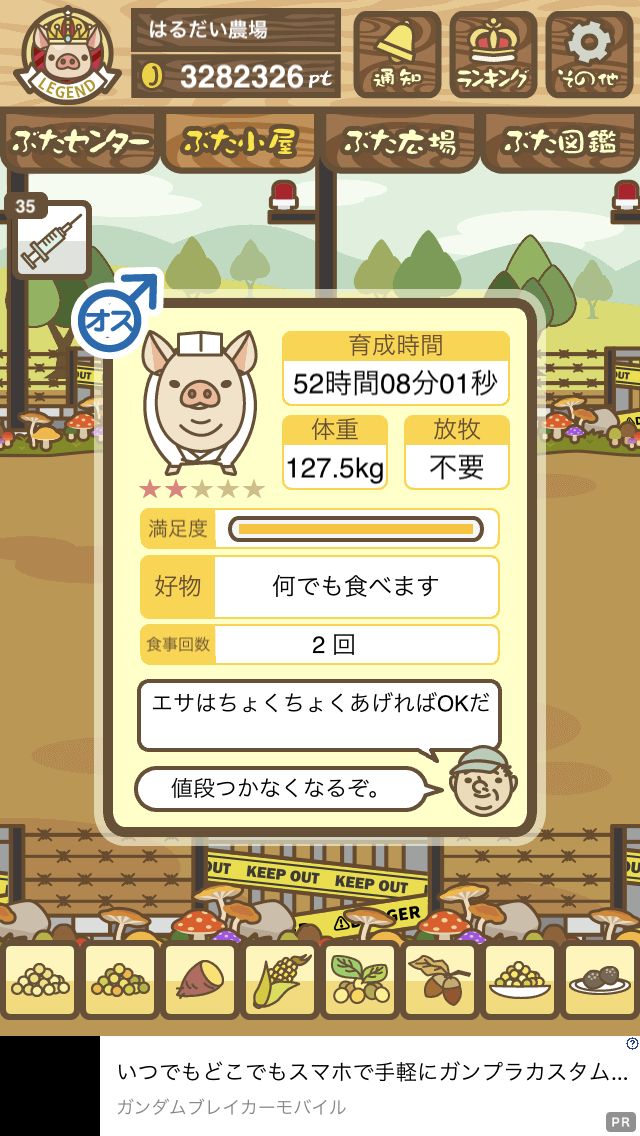Viewport: 640px width, 1136px height.
Task: Tap the ad info question mark icon
Action: pos(631,1044)
